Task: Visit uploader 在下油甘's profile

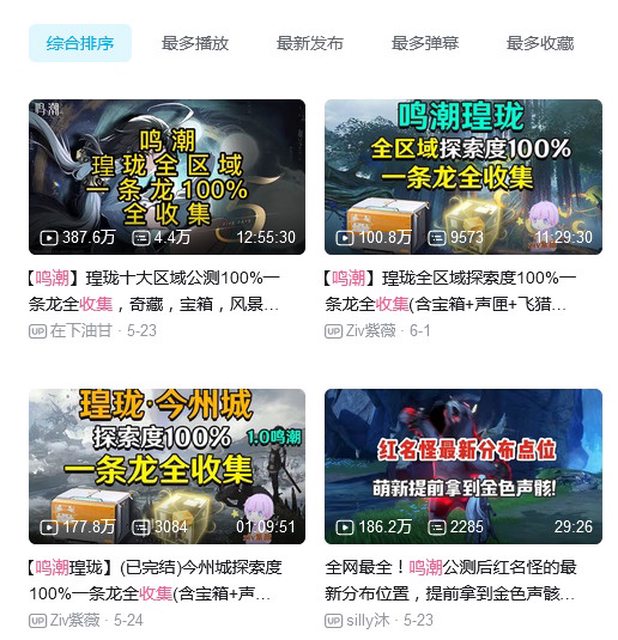Action: (x=80, y=331)
